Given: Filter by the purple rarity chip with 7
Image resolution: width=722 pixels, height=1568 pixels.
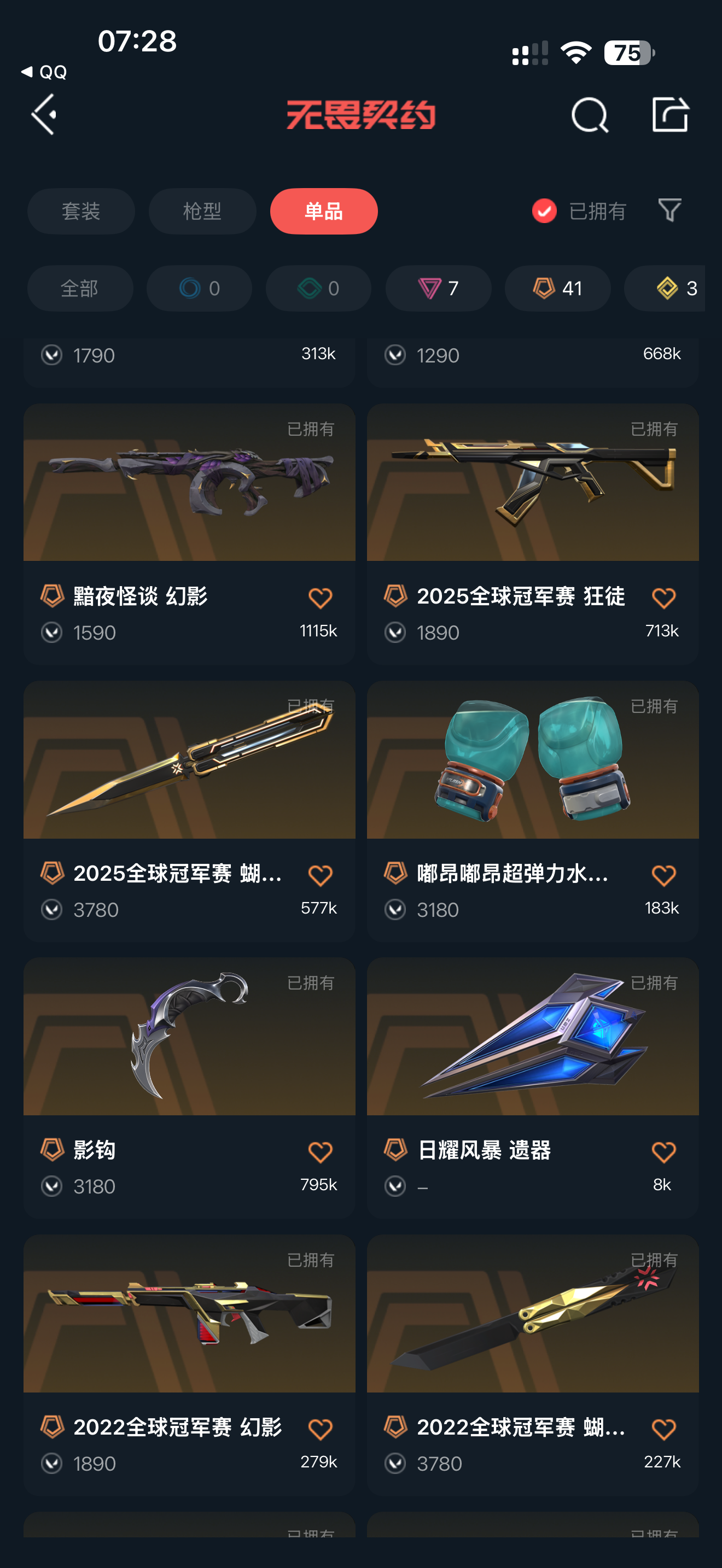Looking at the screenshot, I should 438,288.
